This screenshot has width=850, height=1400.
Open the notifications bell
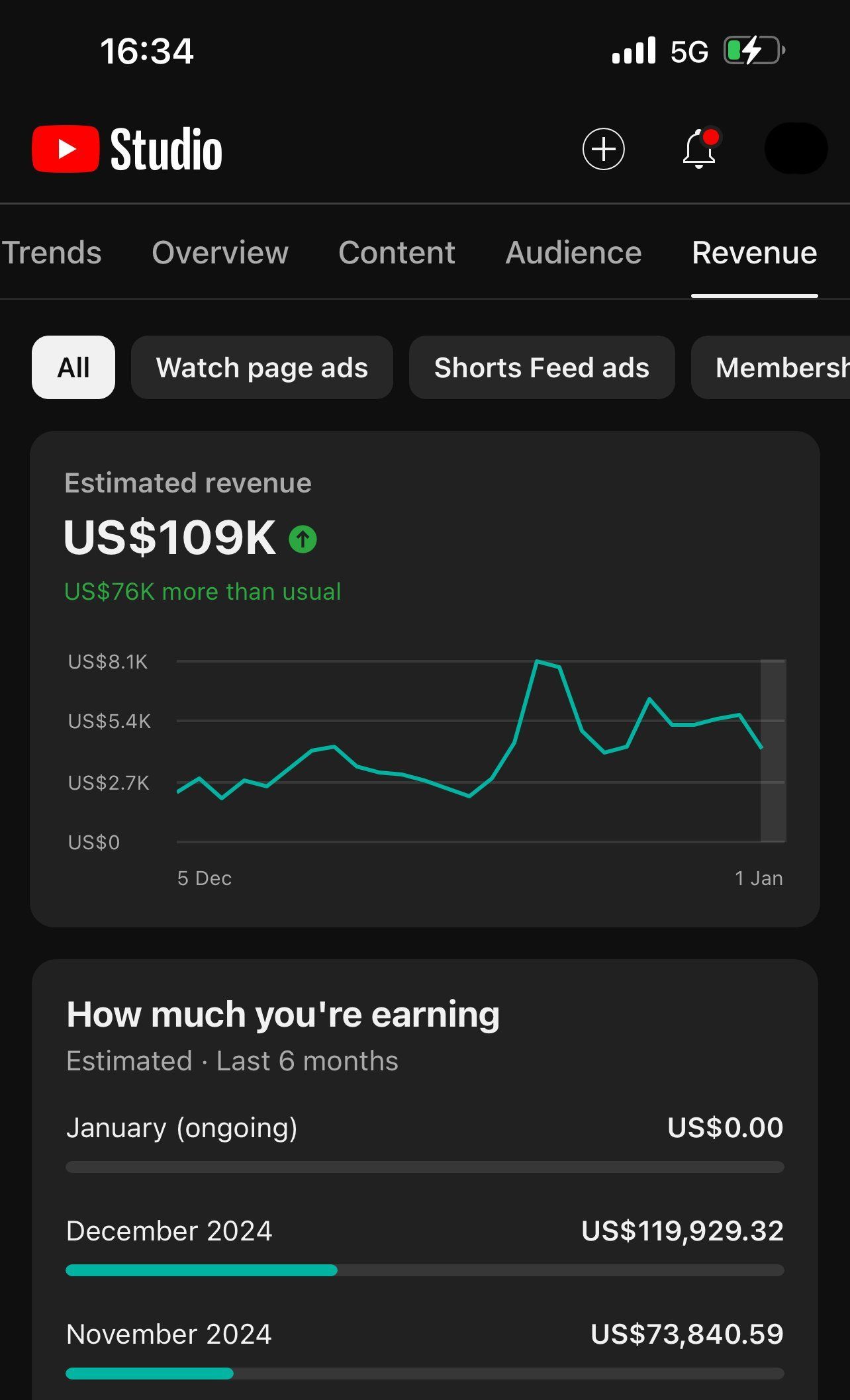(x=699, y=149)
